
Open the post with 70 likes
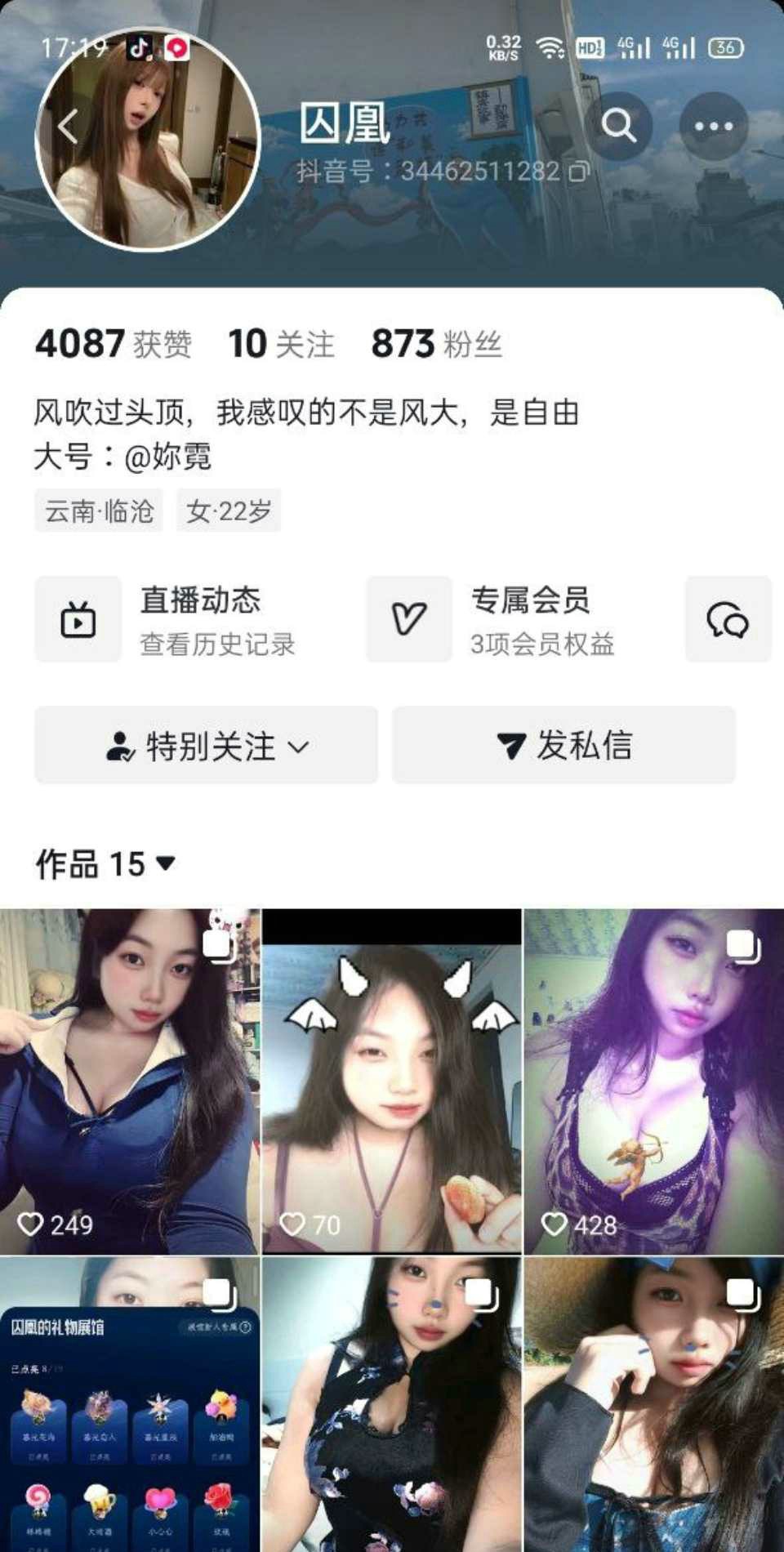(391, 1081)
